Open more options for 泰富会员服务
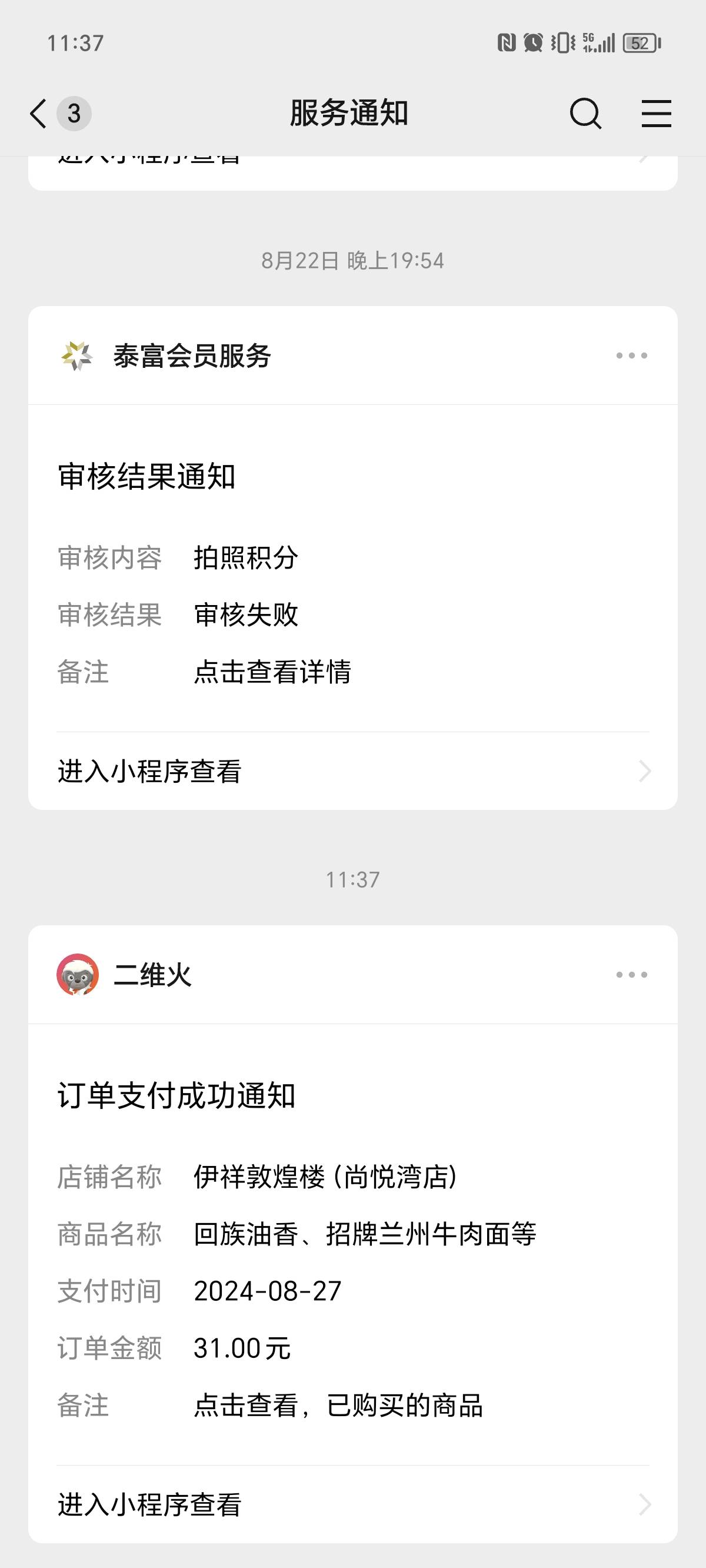The image size is (706, 1568). pos(632,356)
